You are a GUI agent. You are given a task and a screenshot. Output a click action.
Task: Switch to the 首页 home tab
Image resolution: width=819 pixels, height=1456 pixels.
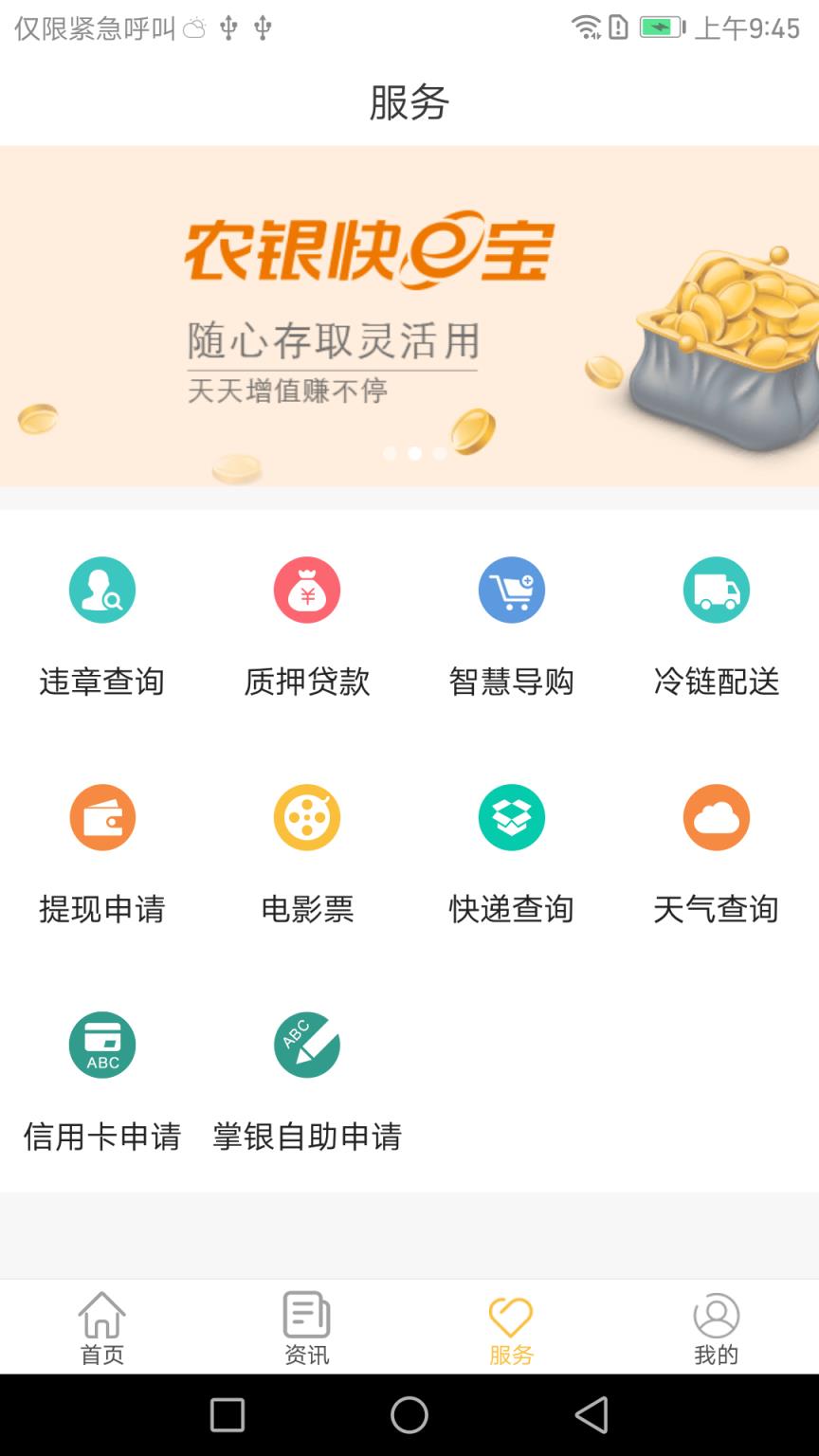pos(101,1326)
